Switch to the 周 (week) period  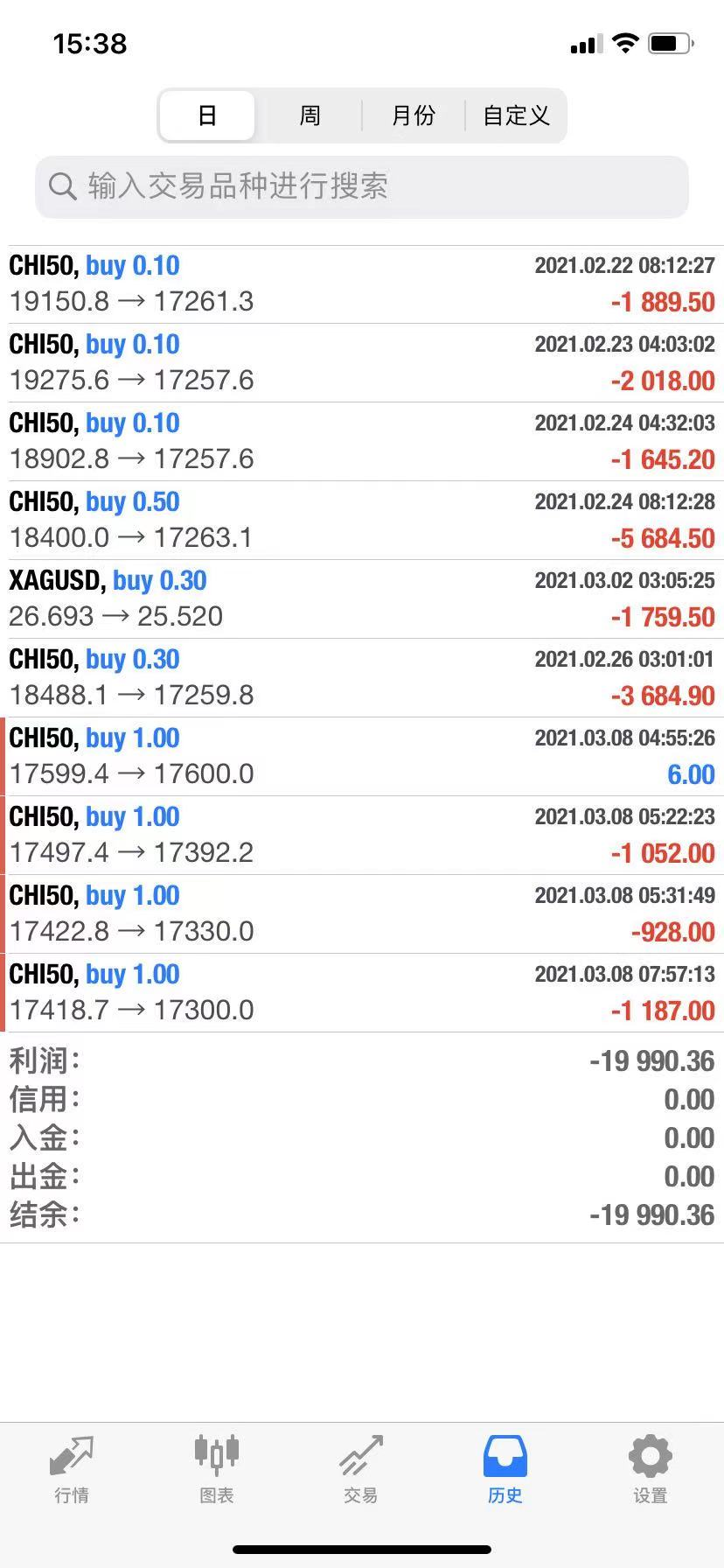[x=310, y=115]
